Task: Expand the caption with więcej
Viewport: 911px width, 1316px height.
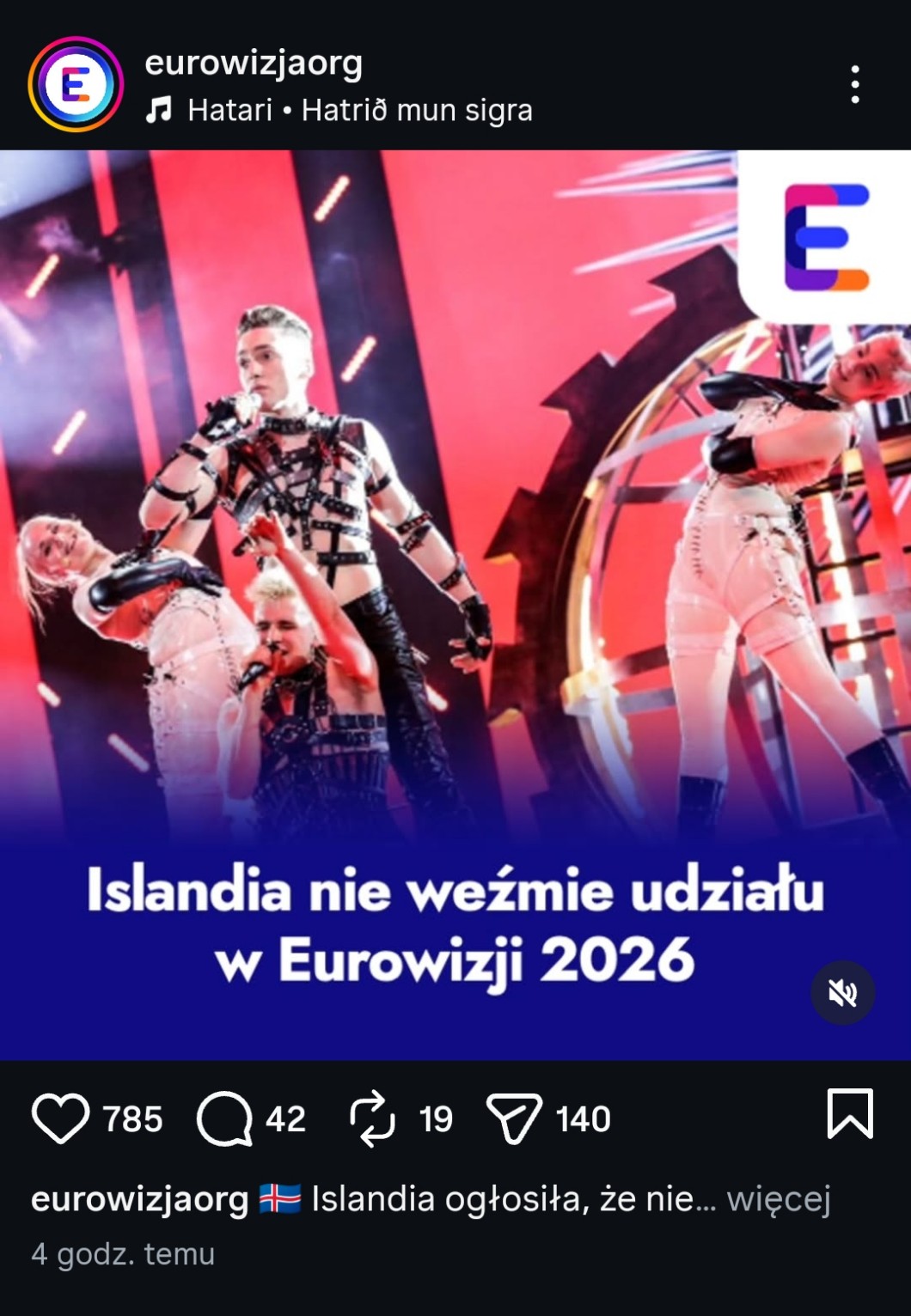Action: [779, 1199]
